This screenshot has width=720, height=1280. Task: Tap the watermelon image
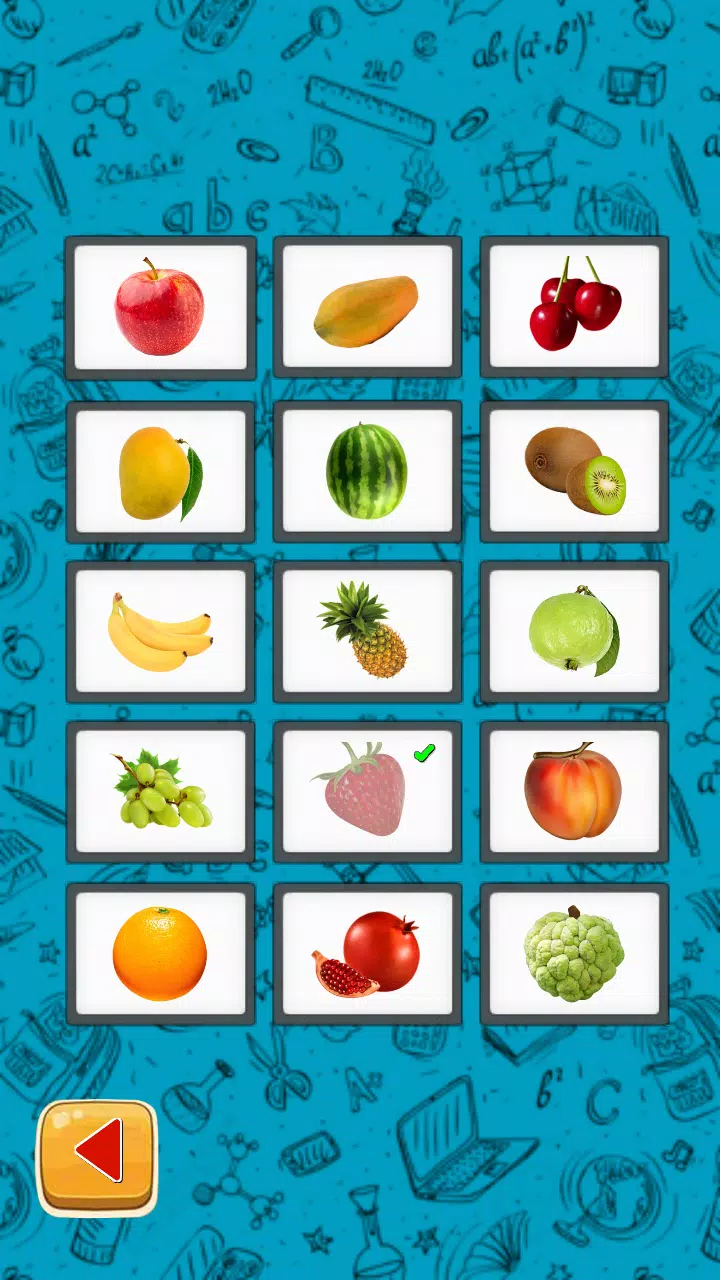[x=367, y=468]
